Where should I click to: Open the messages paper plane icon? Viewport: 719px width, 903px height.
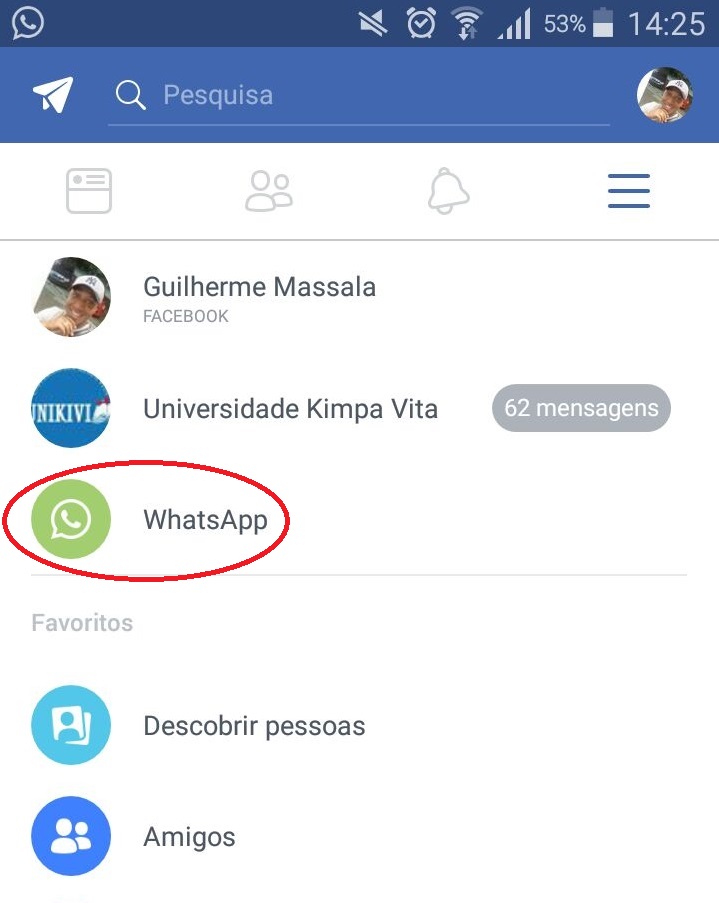click(53, 95)
